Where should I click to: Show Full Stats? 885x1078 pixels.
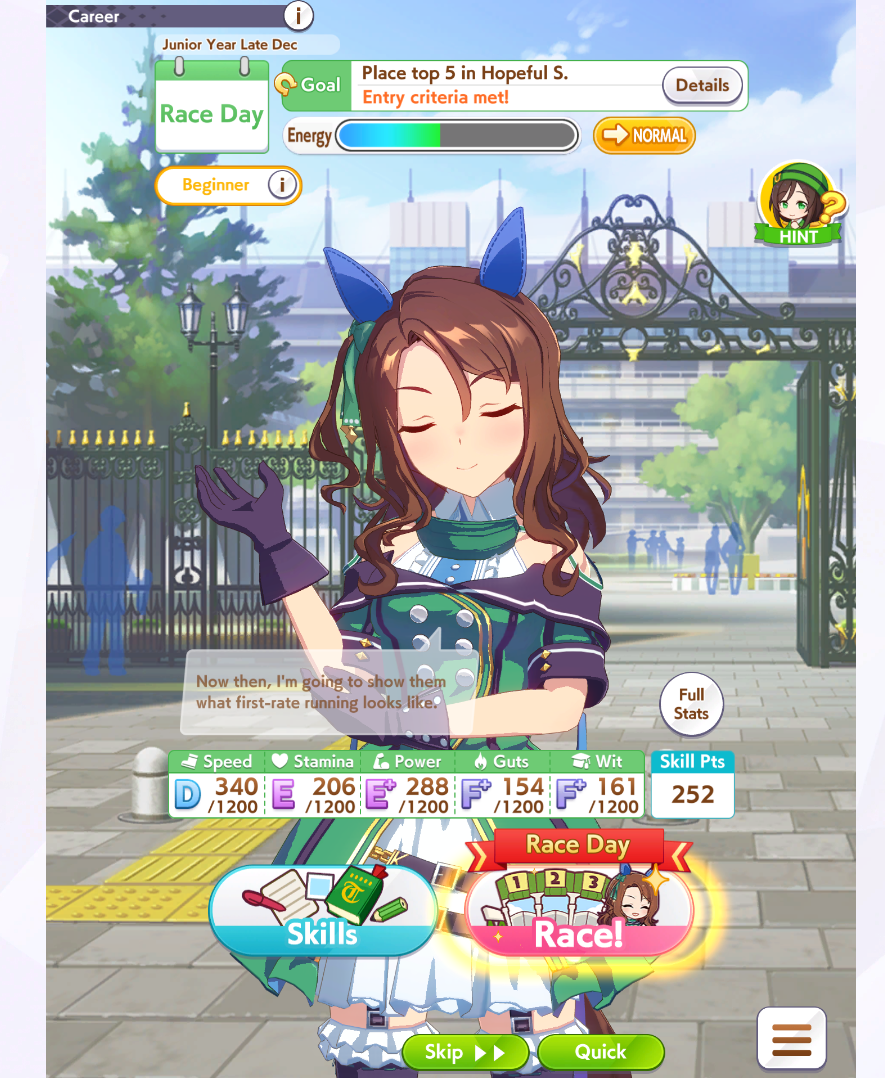click(691, 704)
